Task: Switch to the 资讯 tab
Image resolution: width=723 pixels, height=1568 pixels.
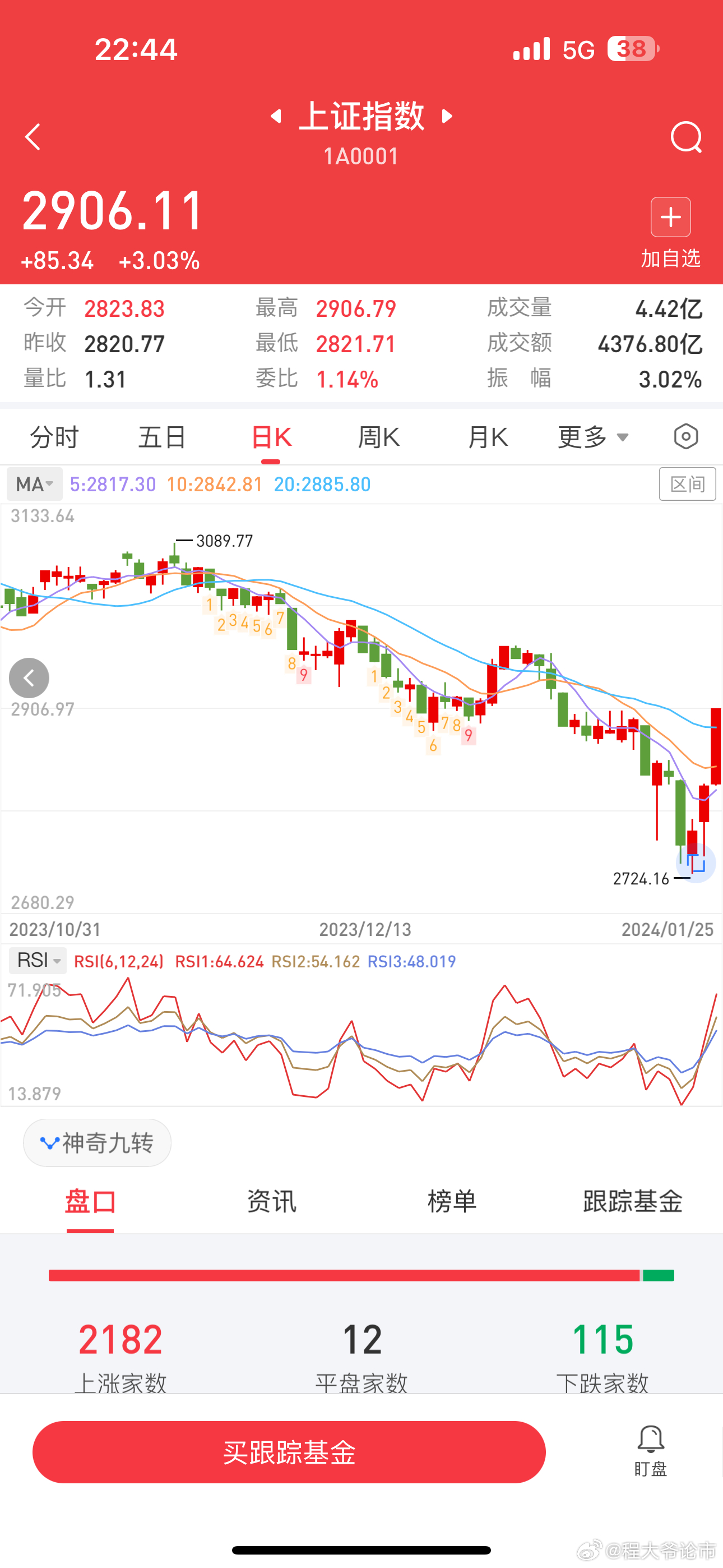Action: point(271,1202)
